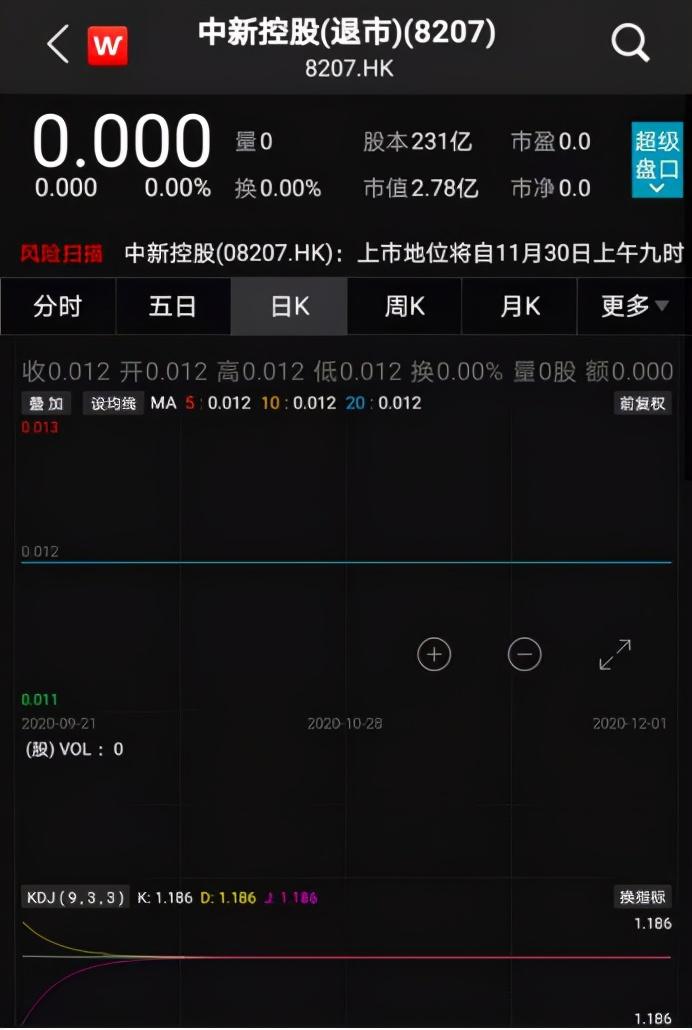Open the 风险扫描 delisting notice
Screen dimensions: 692x1030
(400, 253)
